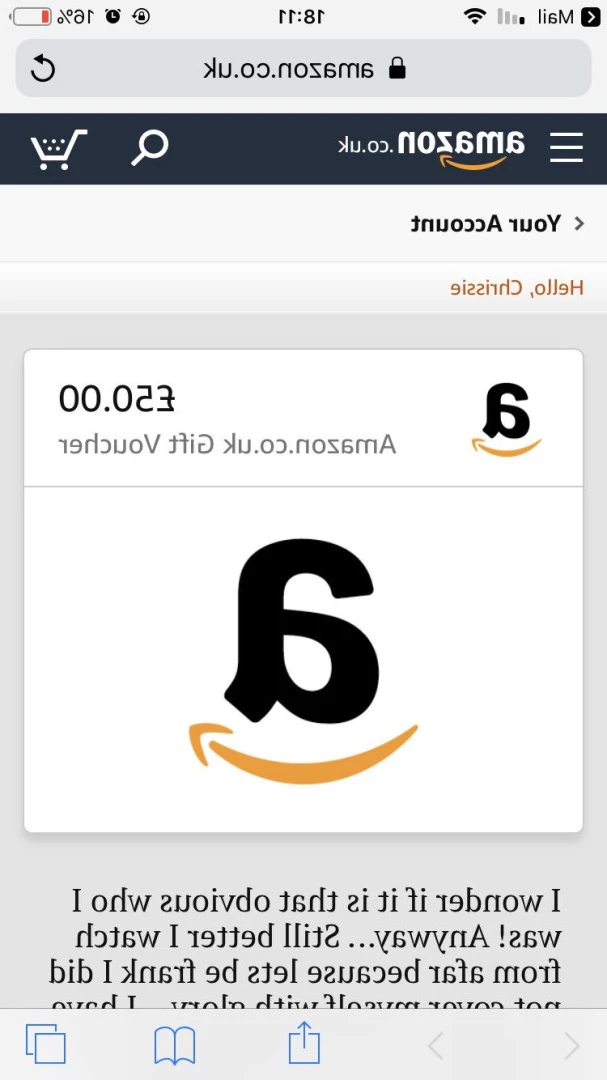Open the Amazon search magnifier
Image resolution: width=607 pixels, height=1080 pixels.
point(150,148)
